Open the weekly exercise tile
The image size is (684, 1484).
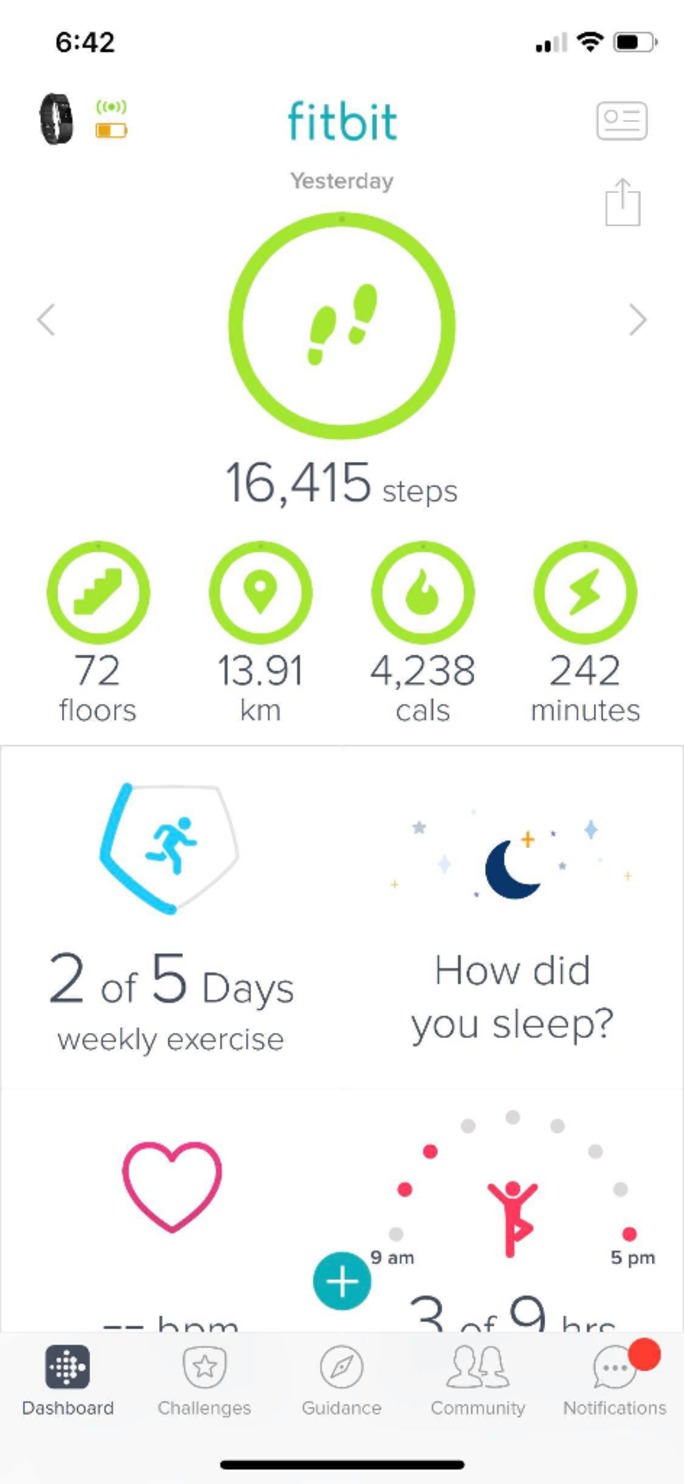(171, 917)
